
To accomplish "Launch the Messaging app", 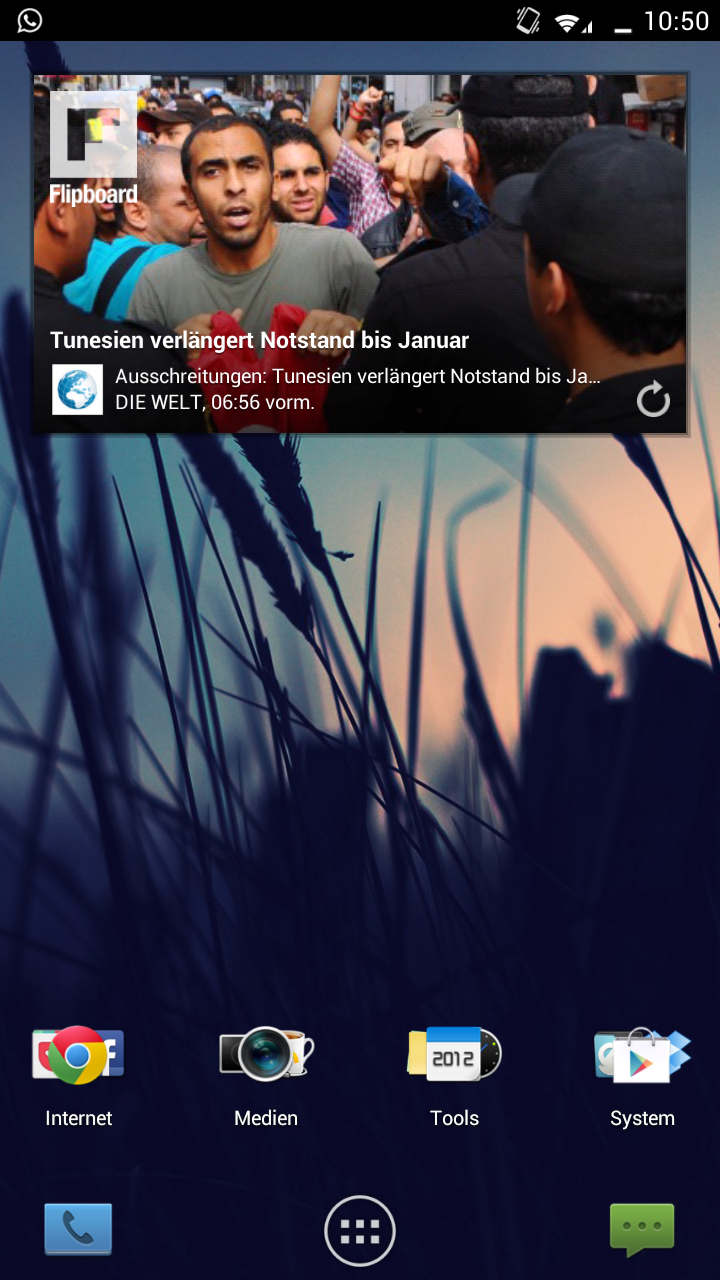I will point(642,1229).
